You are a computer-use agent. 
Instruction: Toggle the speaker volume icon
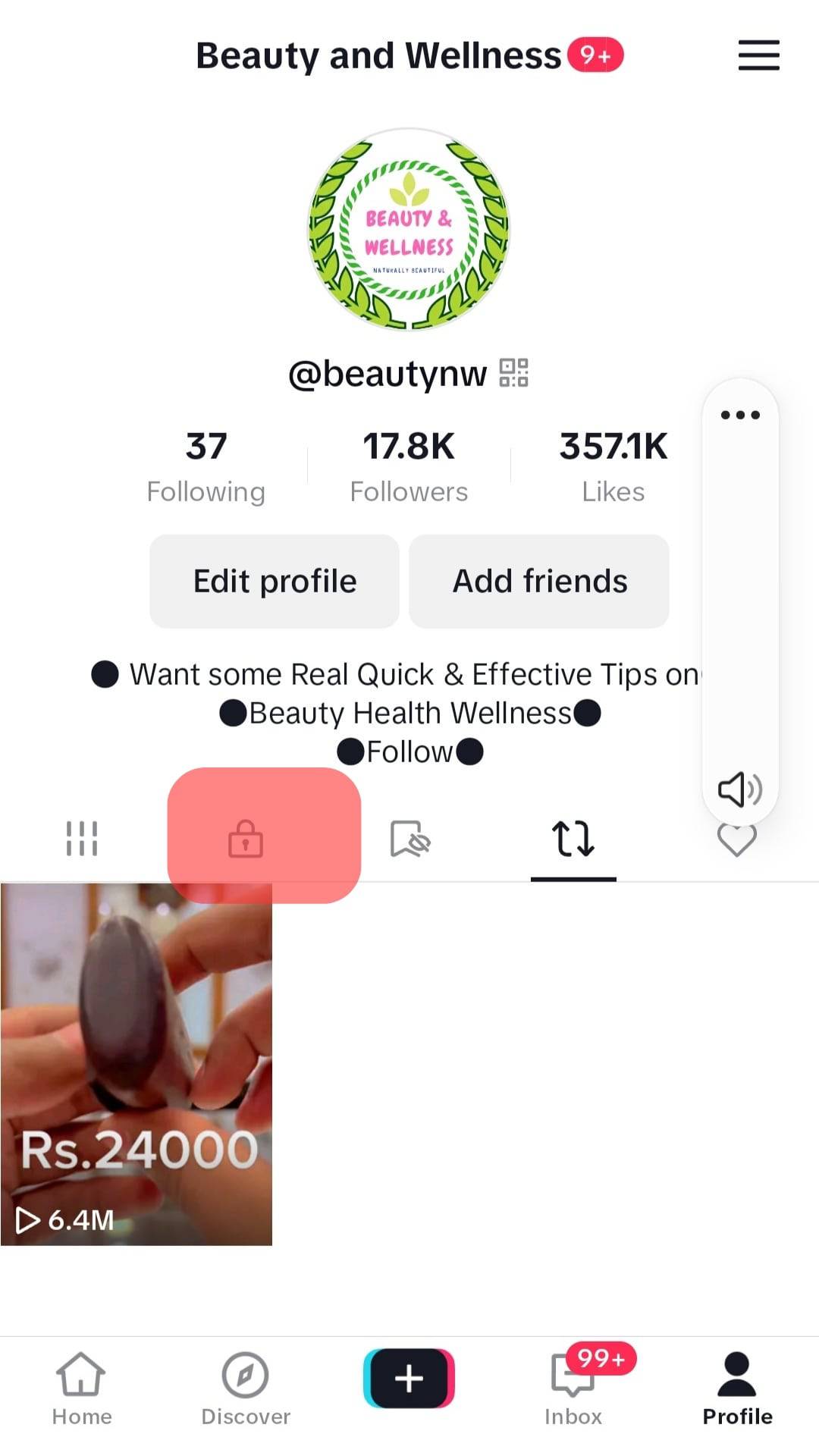740,789
